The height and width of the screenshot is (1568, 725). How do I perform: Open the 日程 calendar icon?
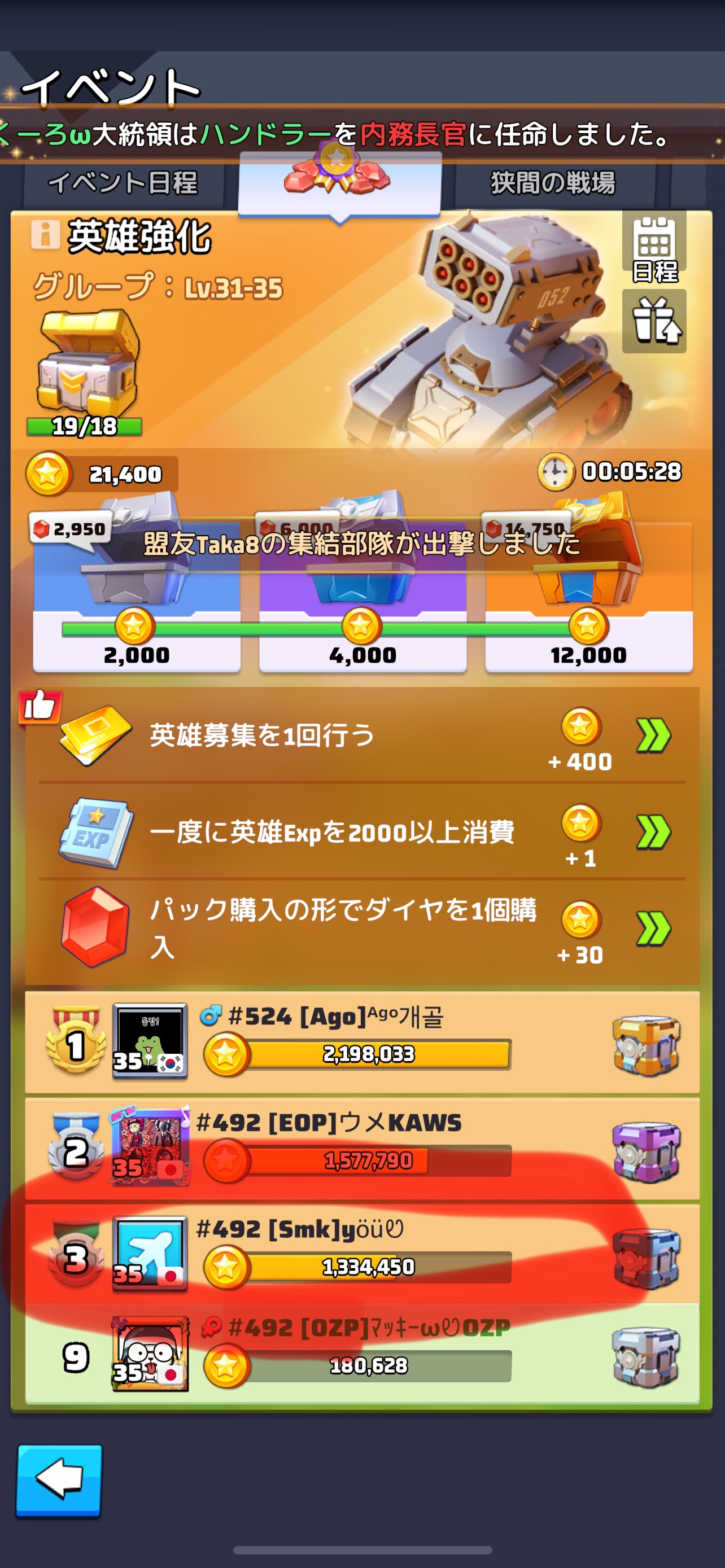[654, 248]
